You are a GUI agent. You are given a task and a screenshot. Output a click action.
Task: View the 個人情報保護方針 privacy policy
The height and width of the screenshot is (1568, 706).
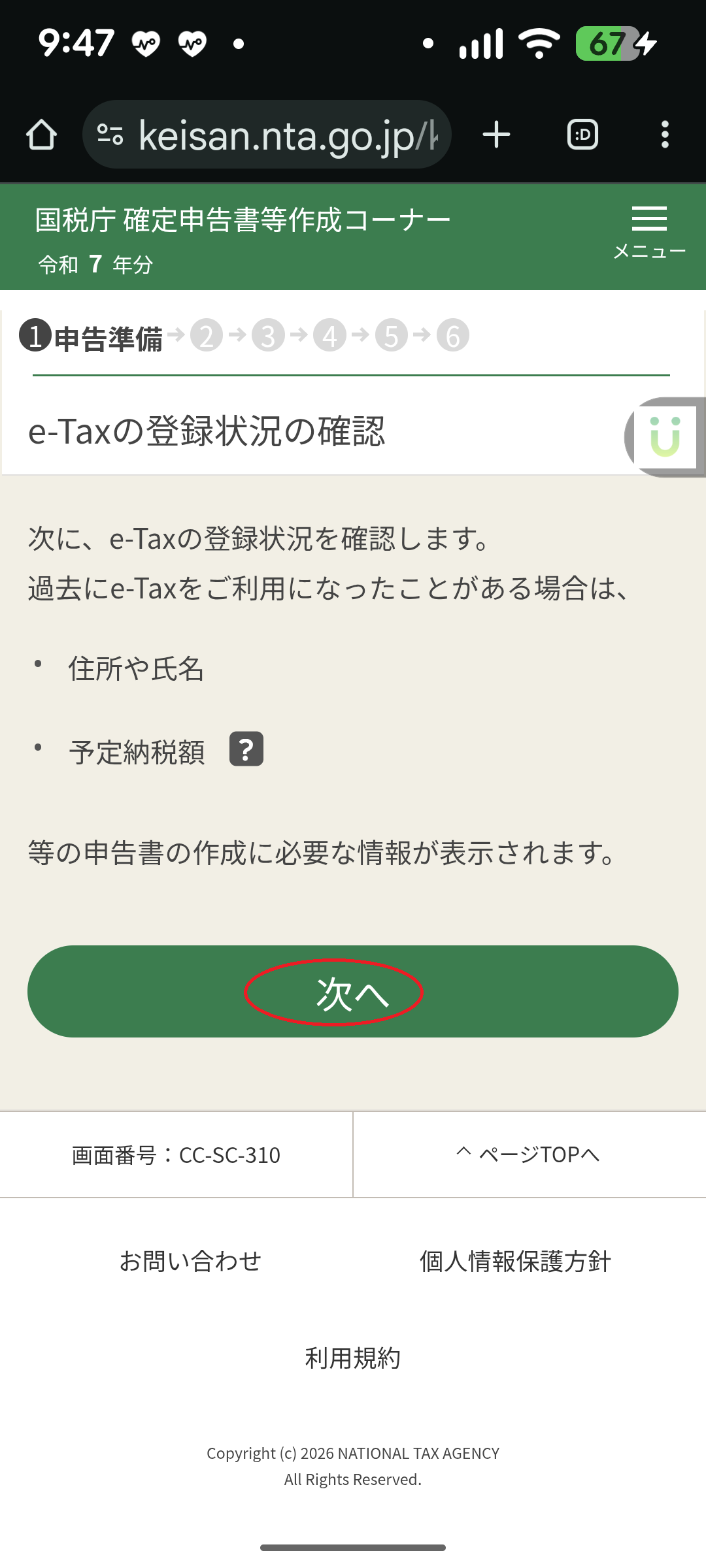(515, 1261)
